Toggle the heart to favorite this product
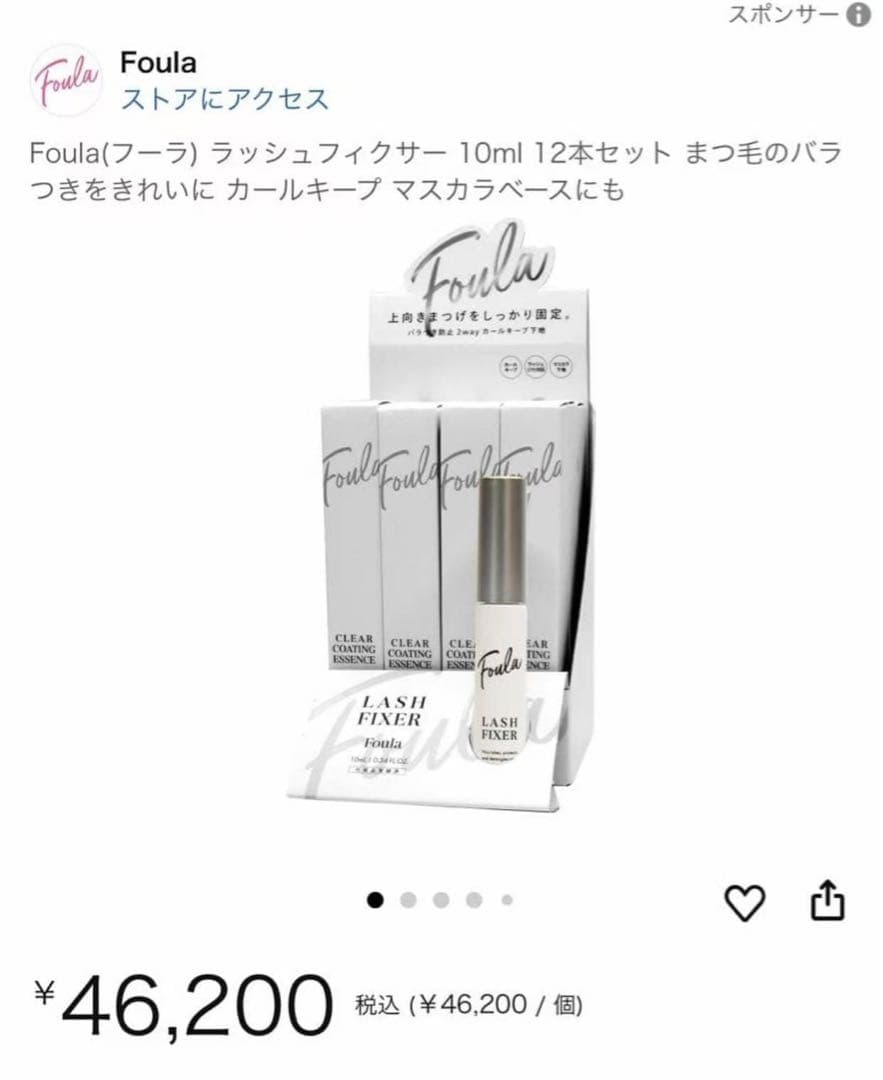 coord(744,900)
